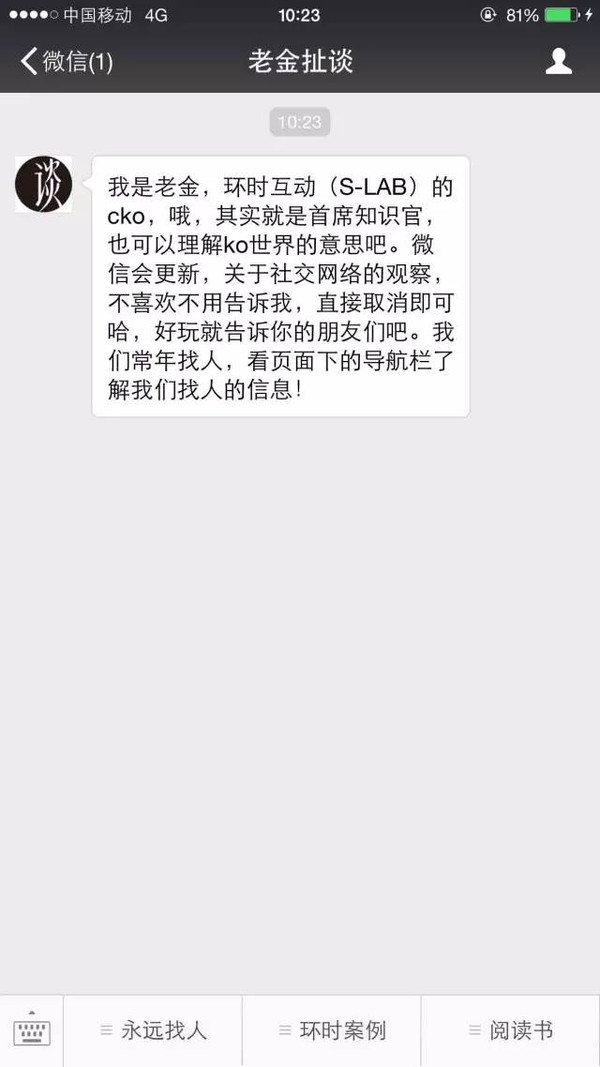This screenshot has width=600, height=1067.
Task: Switch to keyboard input mode
Action: pos(31,1030)
